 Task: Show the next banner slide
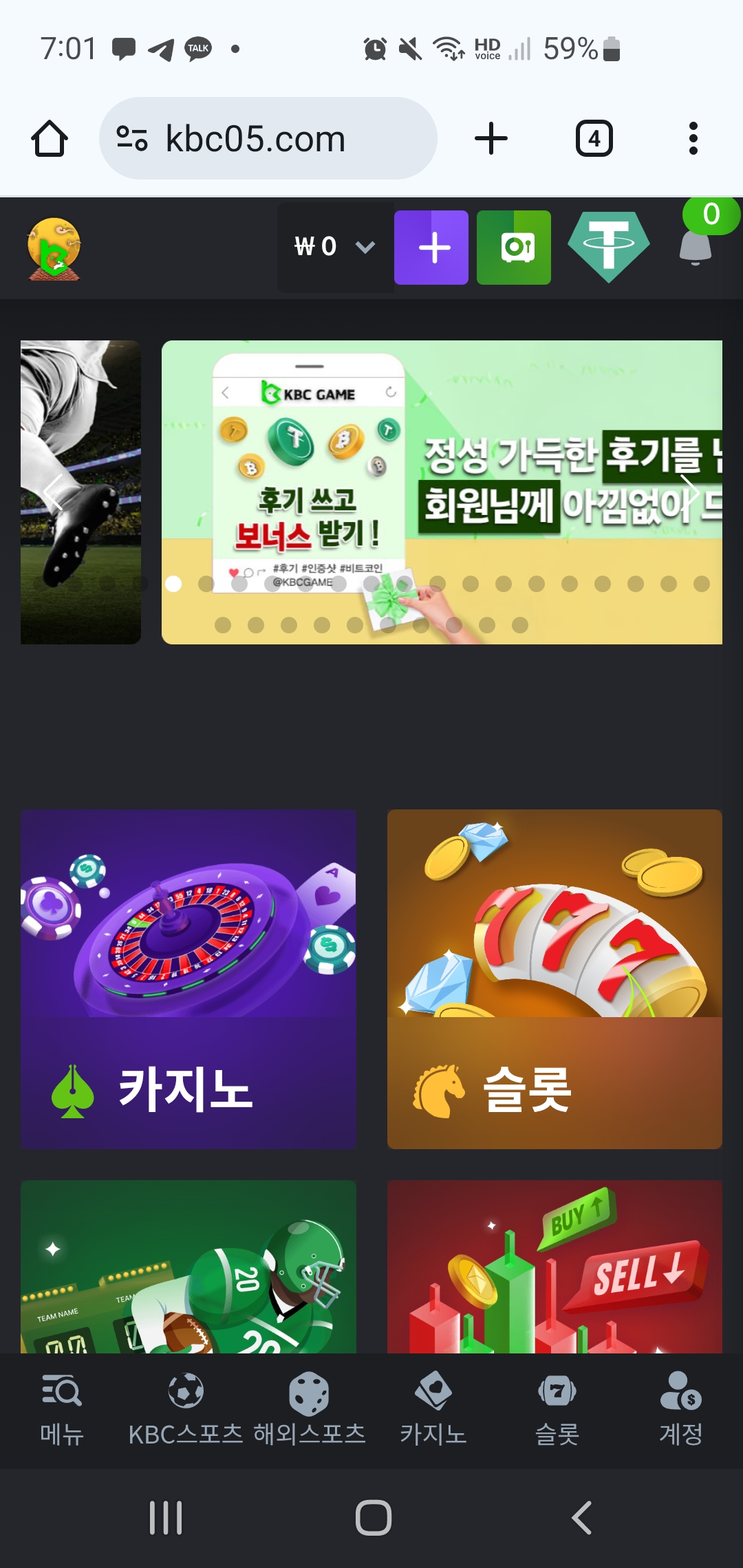click(690, 491)
